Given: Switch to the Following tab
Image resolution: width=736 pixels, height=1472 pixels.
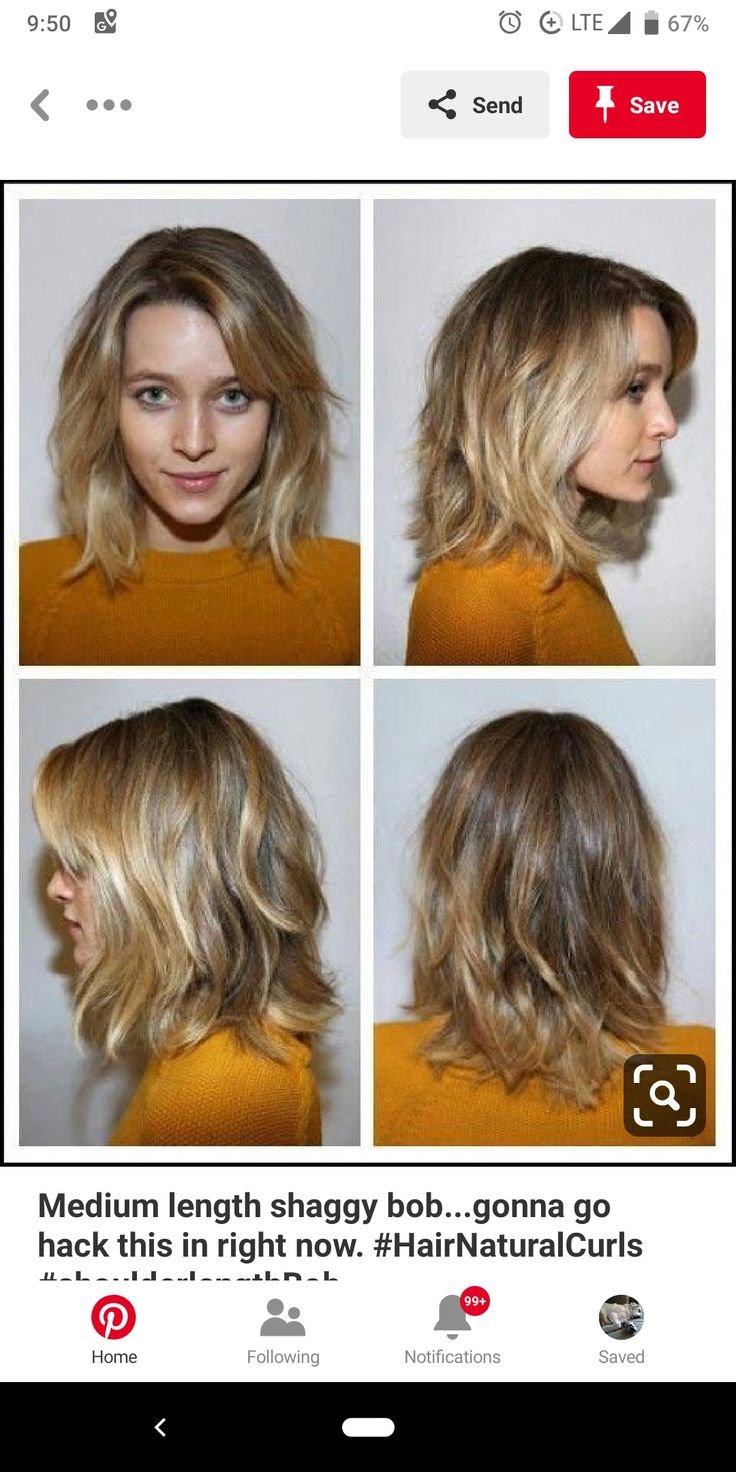Looking at the screenshot, I should [283, 1331].
